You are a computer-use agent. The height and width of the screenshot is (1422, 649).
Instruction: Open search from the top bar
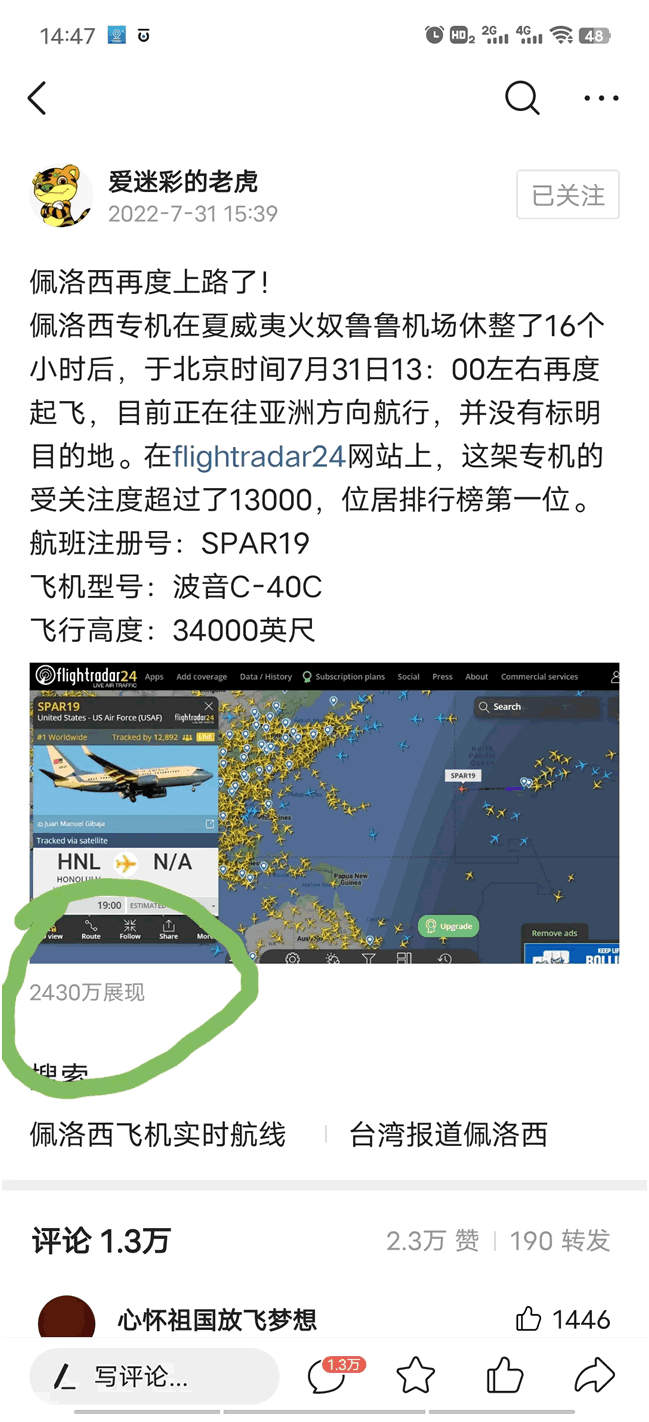coord(521,98)
